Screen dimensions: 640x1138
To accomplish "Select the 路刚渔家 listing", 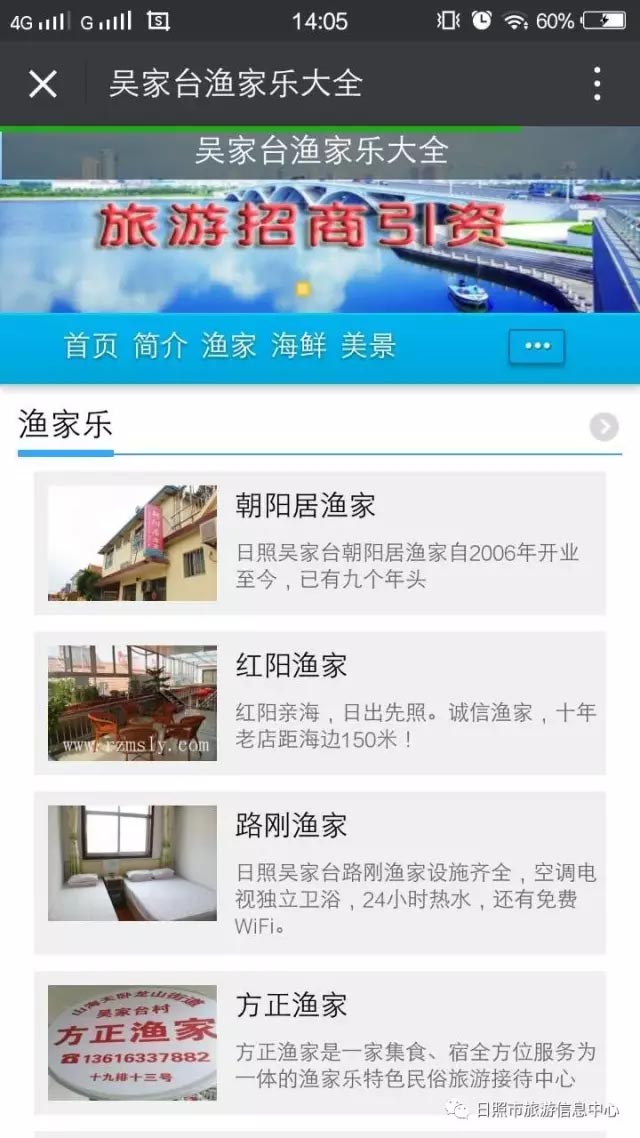I will coord(320,872).
